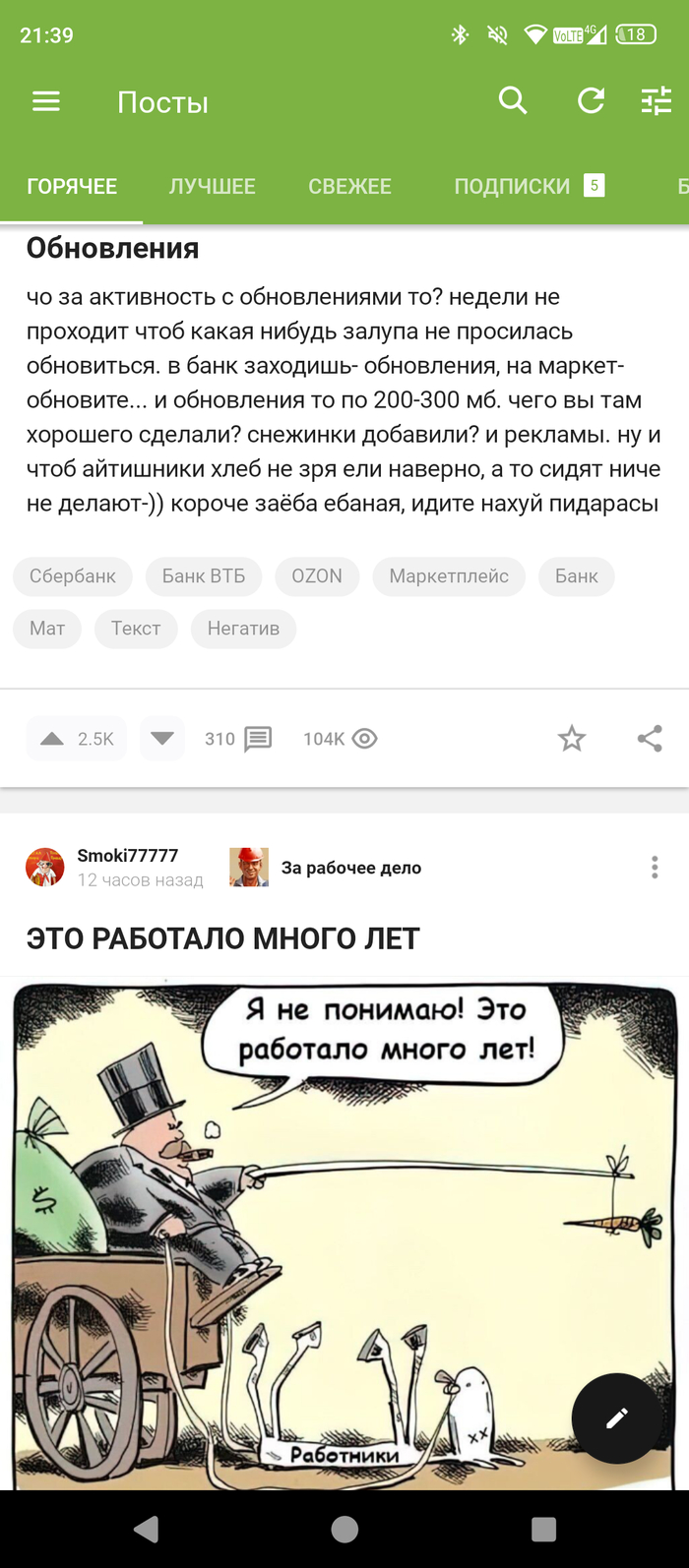
Task: Create a new post with pencil button
Action: click(617, 1418)
